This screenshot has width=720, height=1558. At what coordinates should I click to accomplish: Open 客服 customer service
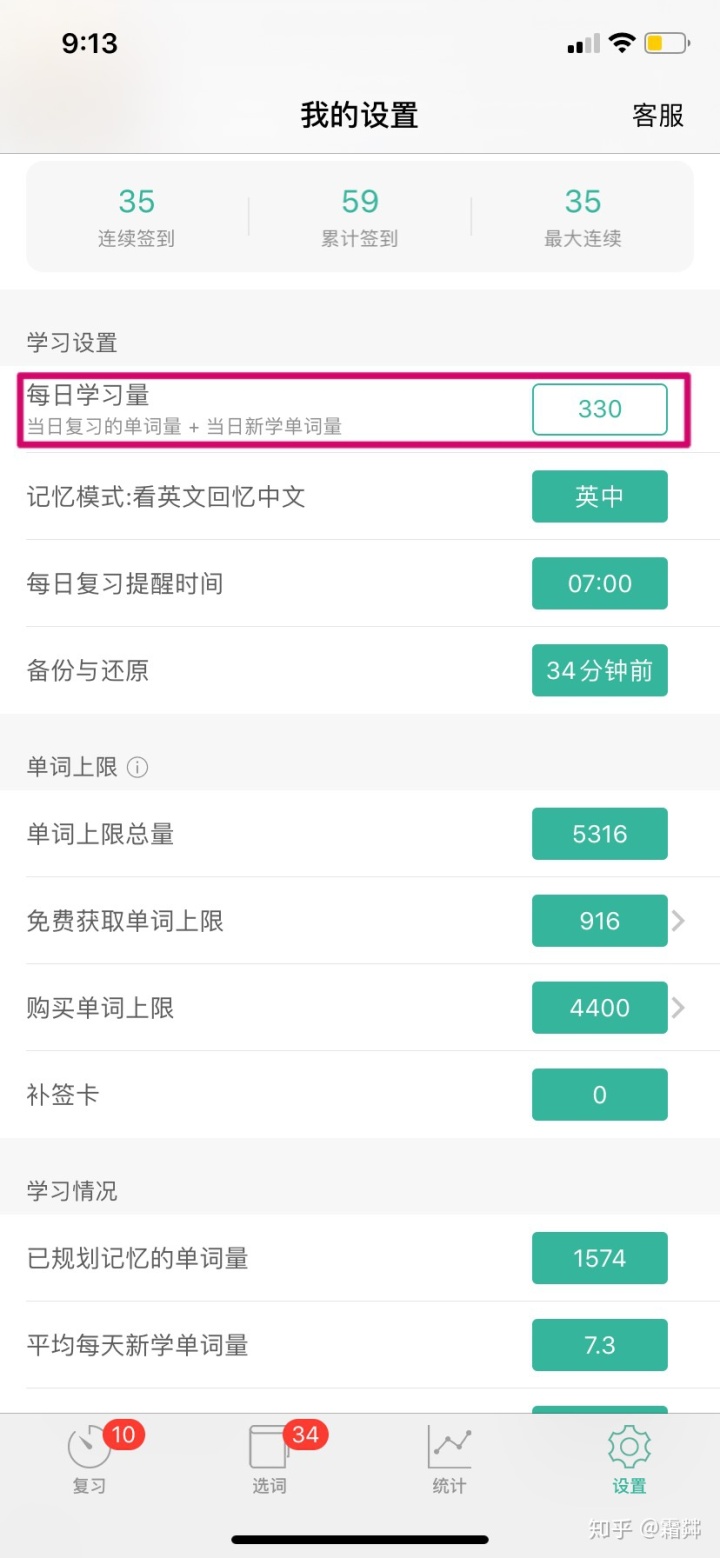(657, 115)
